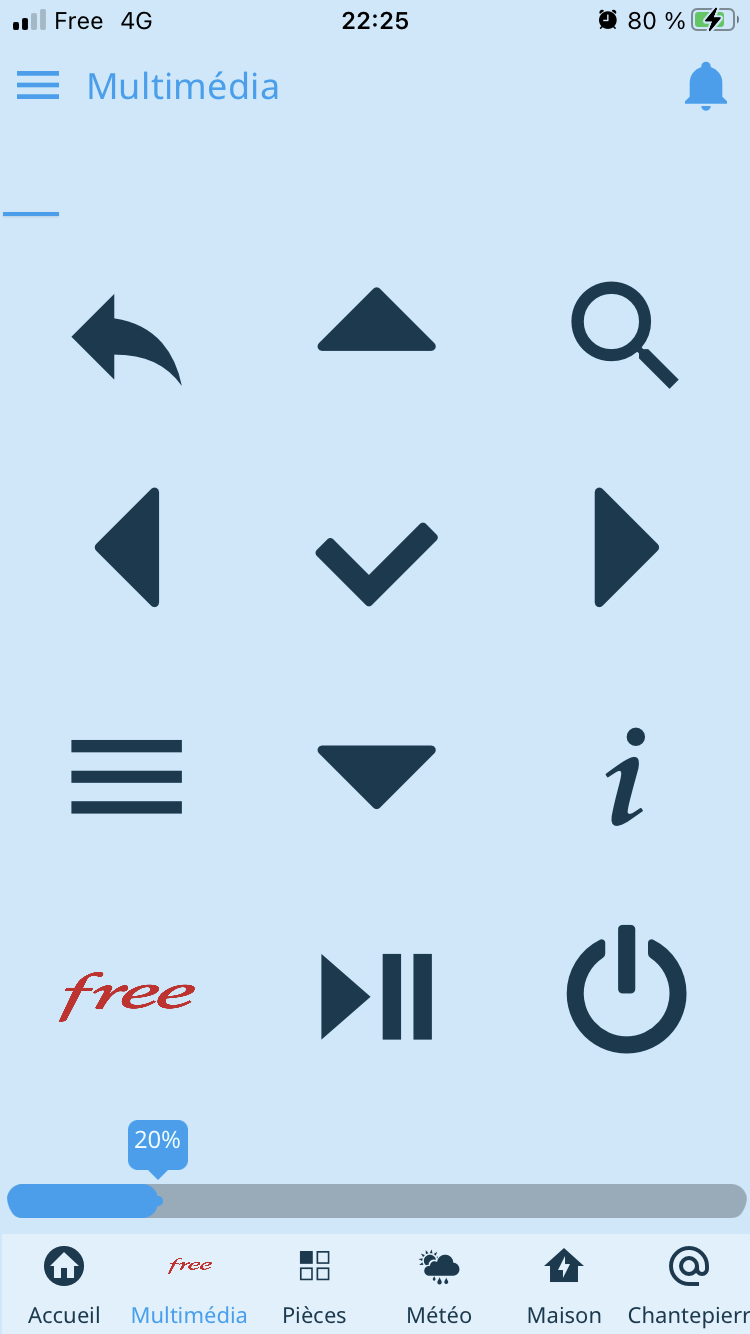Open the notifications bell
This screenshot has width=750, height=1334.
click(705, 86)
